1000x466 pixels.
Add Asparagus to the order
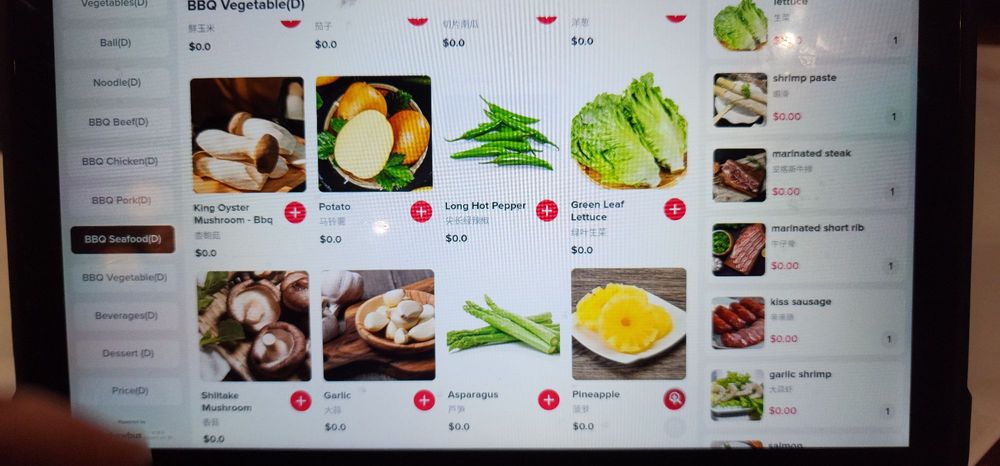pyautogui.click(x=548, y=400)
